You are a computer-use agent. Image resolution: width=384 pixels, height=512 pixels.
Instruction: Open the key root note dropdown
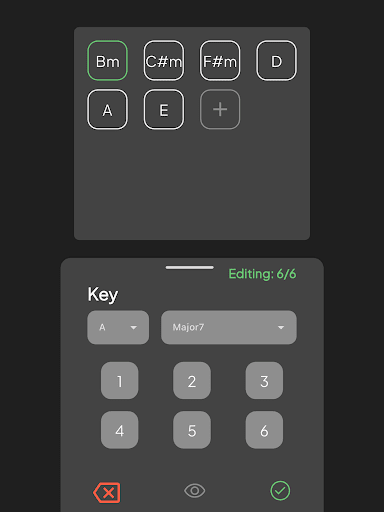118,327
